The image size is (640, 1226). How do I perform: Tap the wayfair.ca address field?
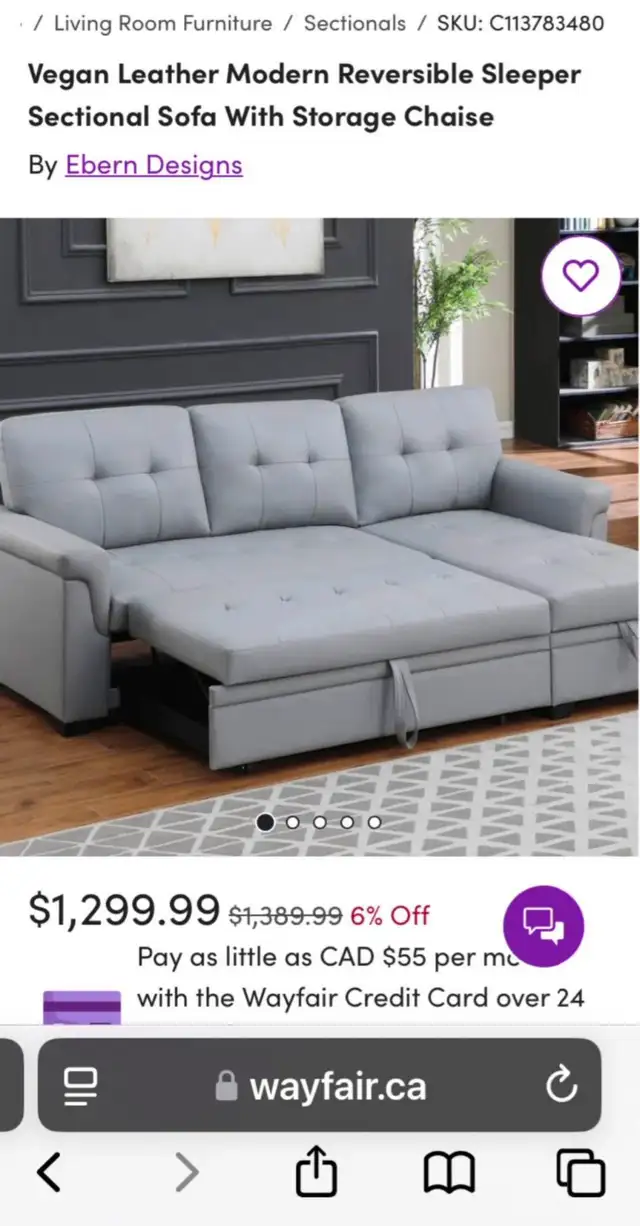coord(320,1086)
